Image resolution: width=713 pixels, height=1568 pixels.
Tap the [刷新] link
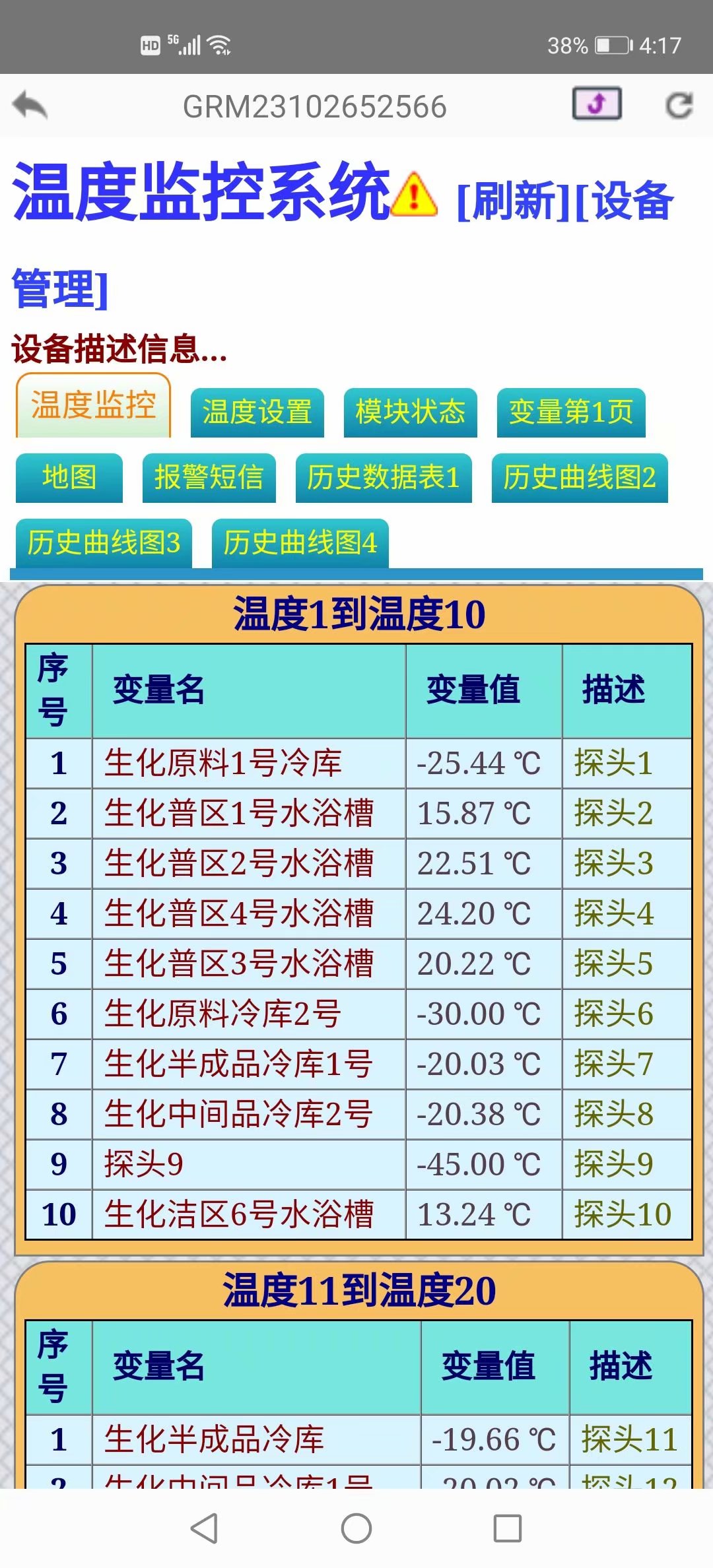tap(514, 200)
